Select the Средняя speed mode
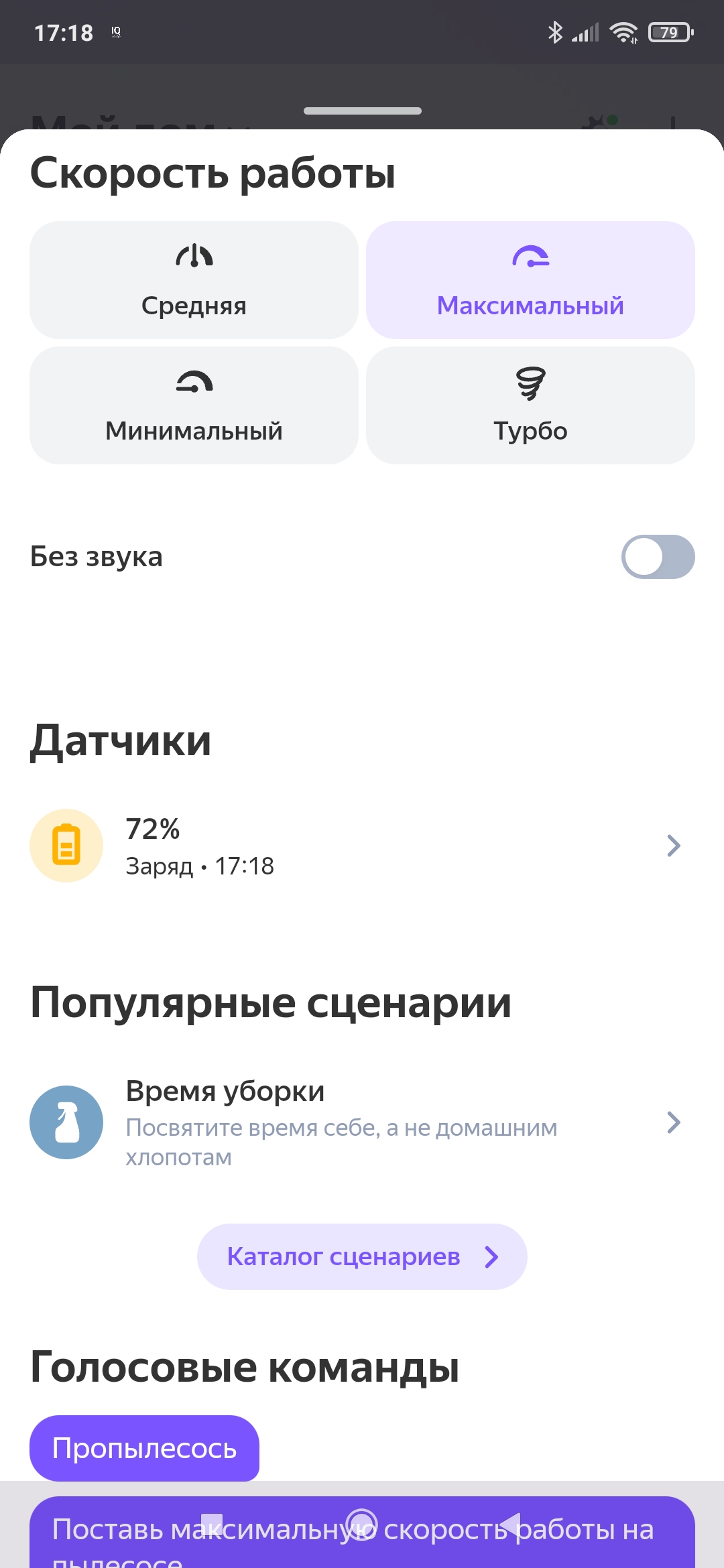This screenshot has height=1568, width=724. pos(194,280)
